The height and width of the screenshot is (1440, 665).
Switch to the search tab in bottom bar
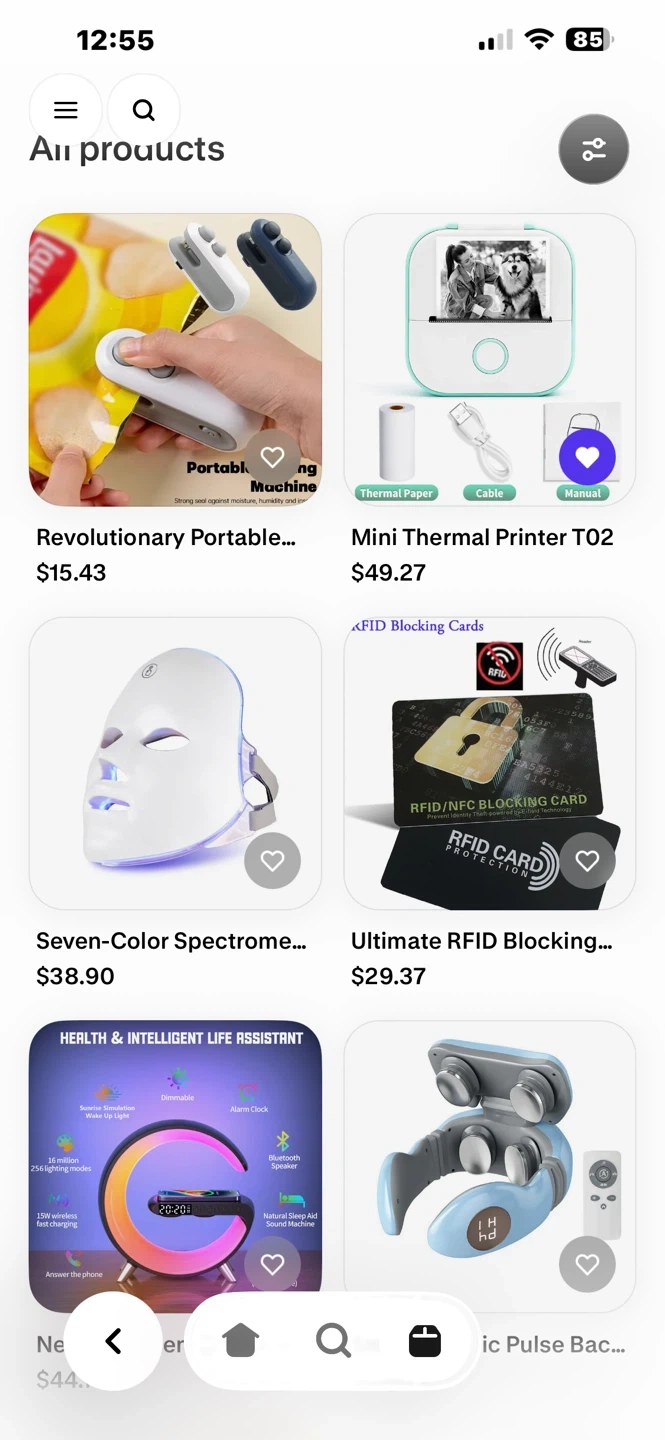pyautogui.click(x=333, y=1341)
